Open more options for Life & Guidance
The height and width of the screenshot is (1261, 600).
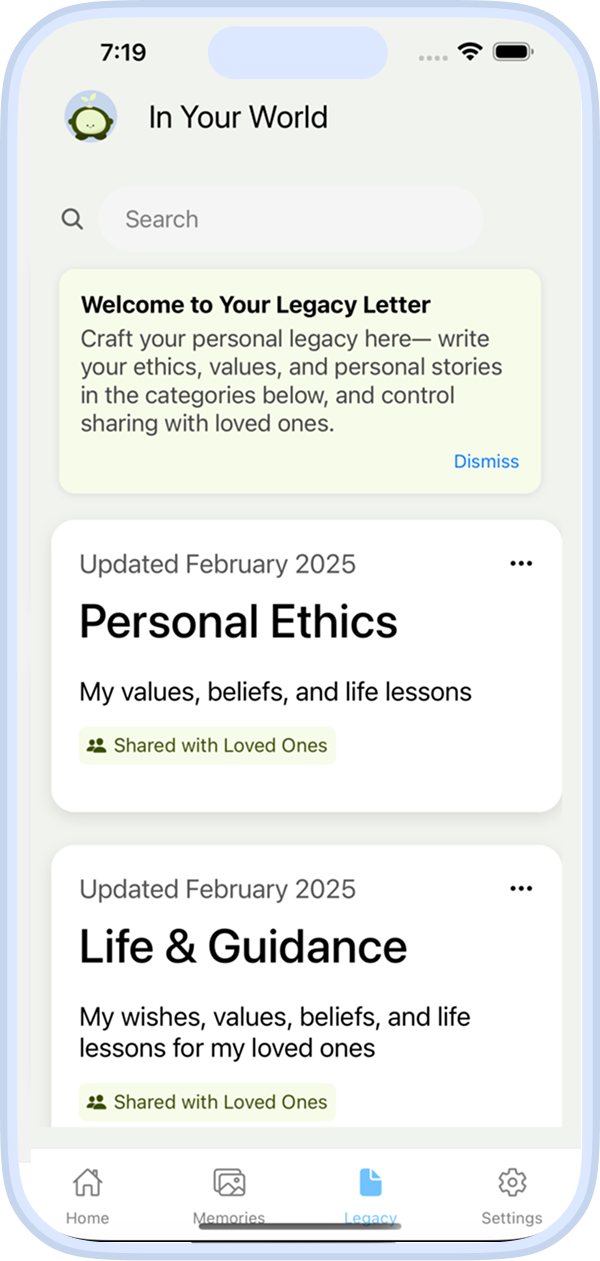click(x=521, y=888)
